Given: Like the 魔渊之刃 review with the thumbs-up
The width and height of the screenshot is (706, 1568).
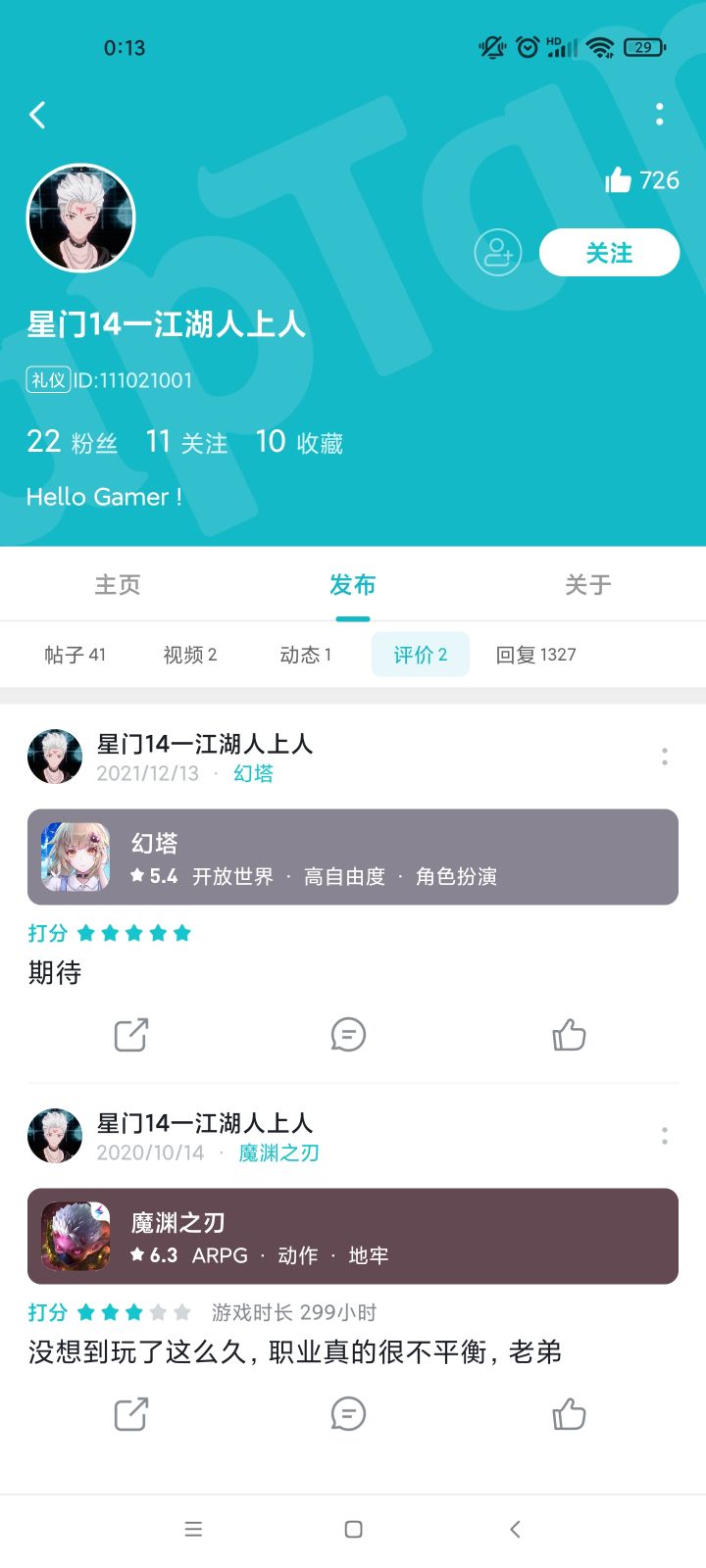Looking at the screenshot, I should 569,1414.
